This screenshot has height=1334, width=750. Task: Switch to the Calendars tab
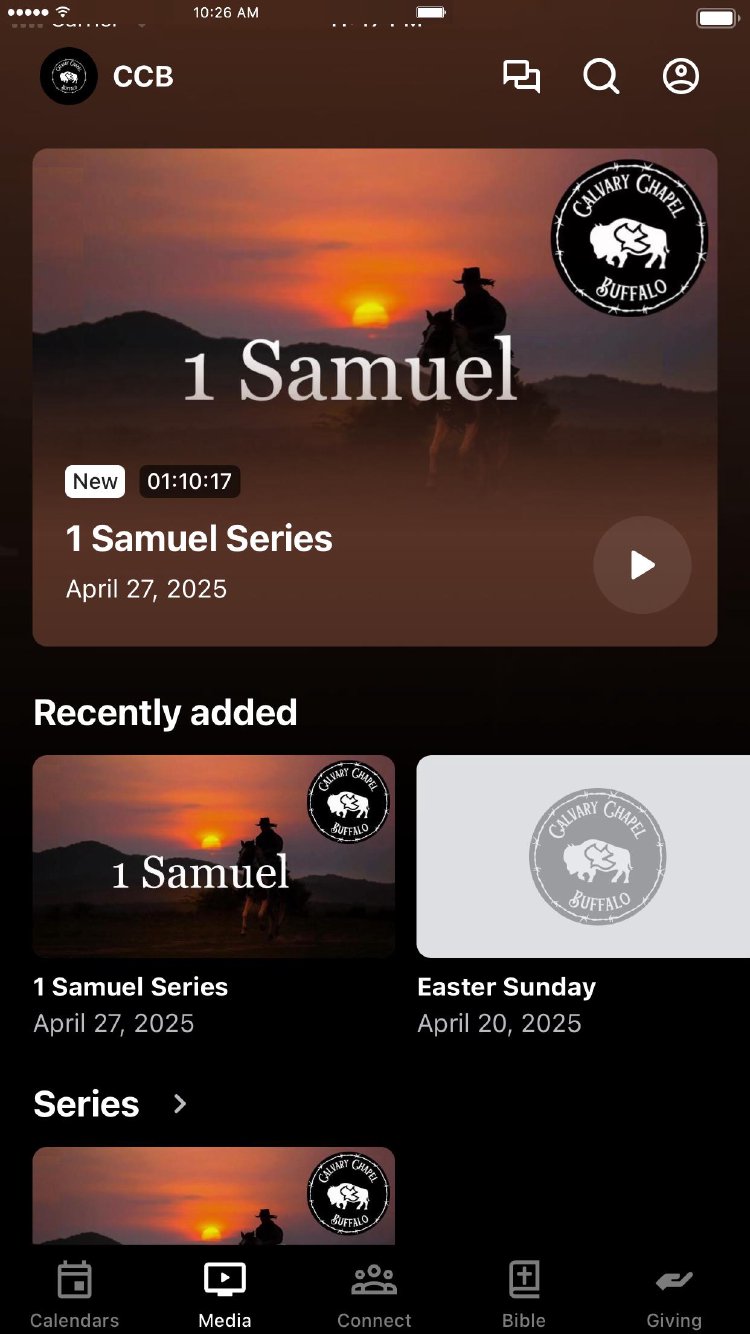(75, 1294)
